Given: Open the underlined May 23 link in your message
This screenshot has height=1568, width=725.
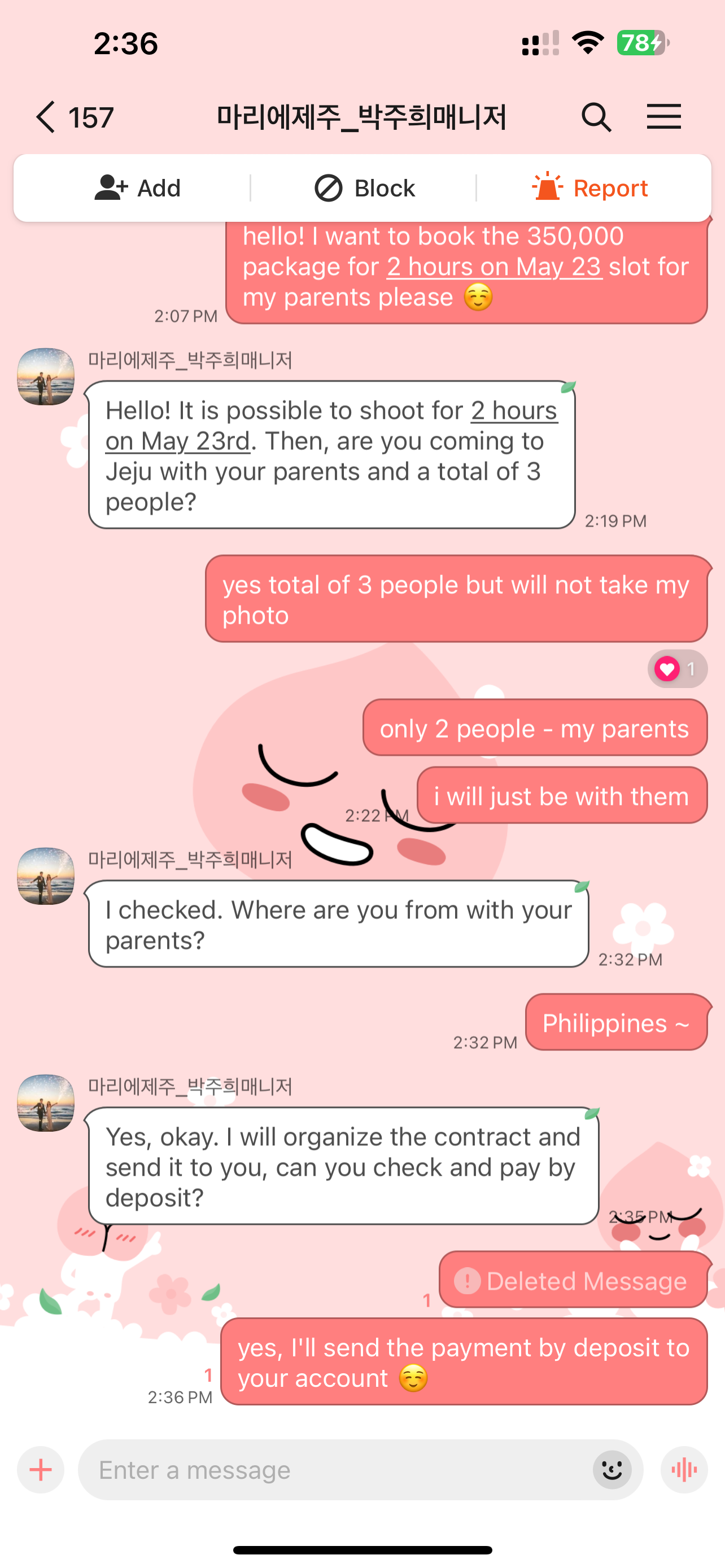Looking at the screenshot, I should [493, 267].
